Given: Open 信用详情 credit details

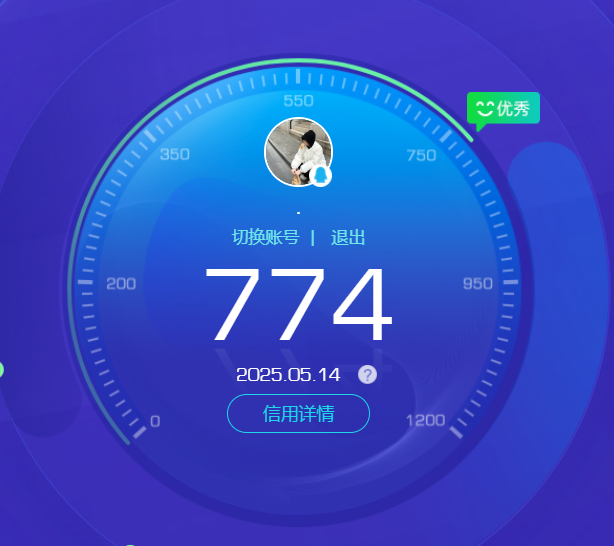Looking at the screenshot, I should click(x=298, y=413).
